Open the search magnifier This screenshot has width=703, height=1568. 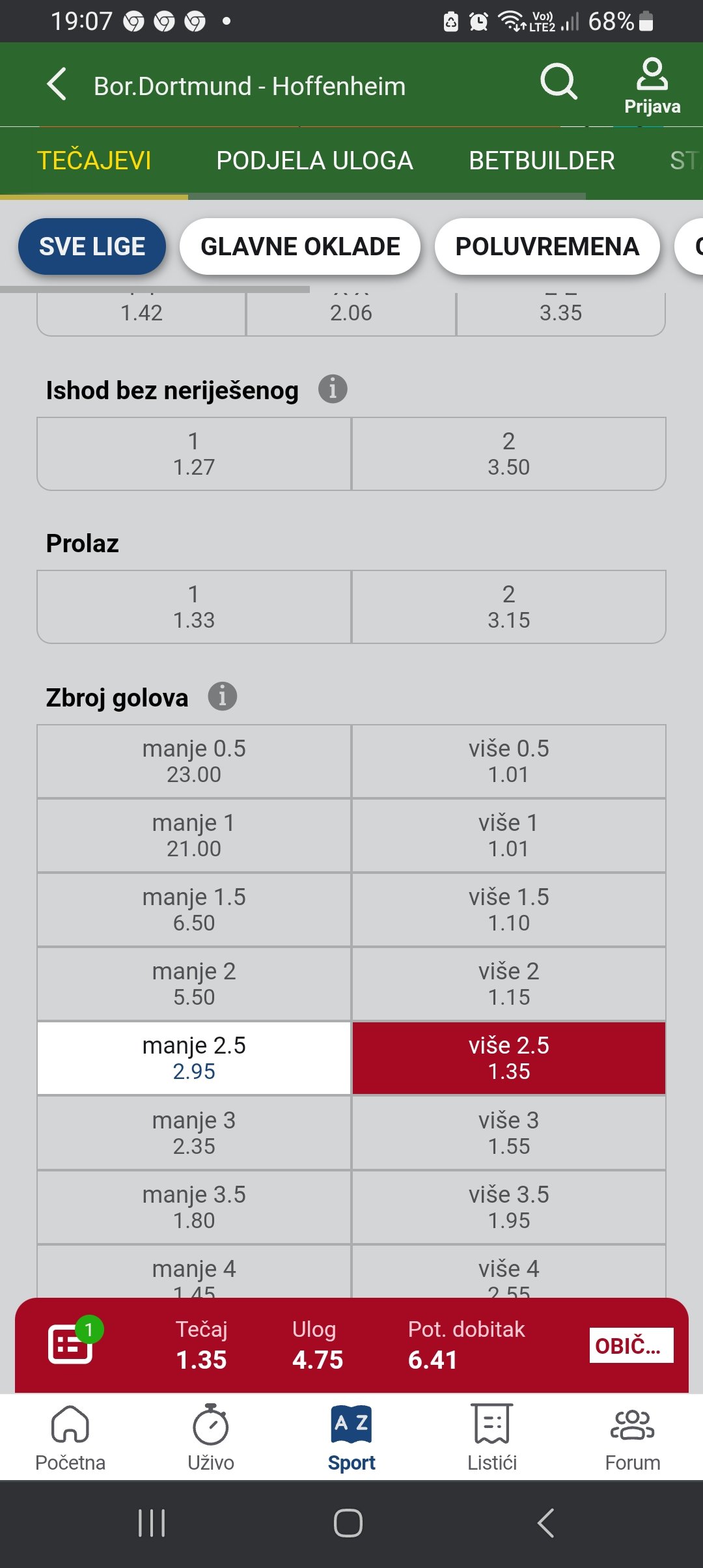tap(558, 83)
